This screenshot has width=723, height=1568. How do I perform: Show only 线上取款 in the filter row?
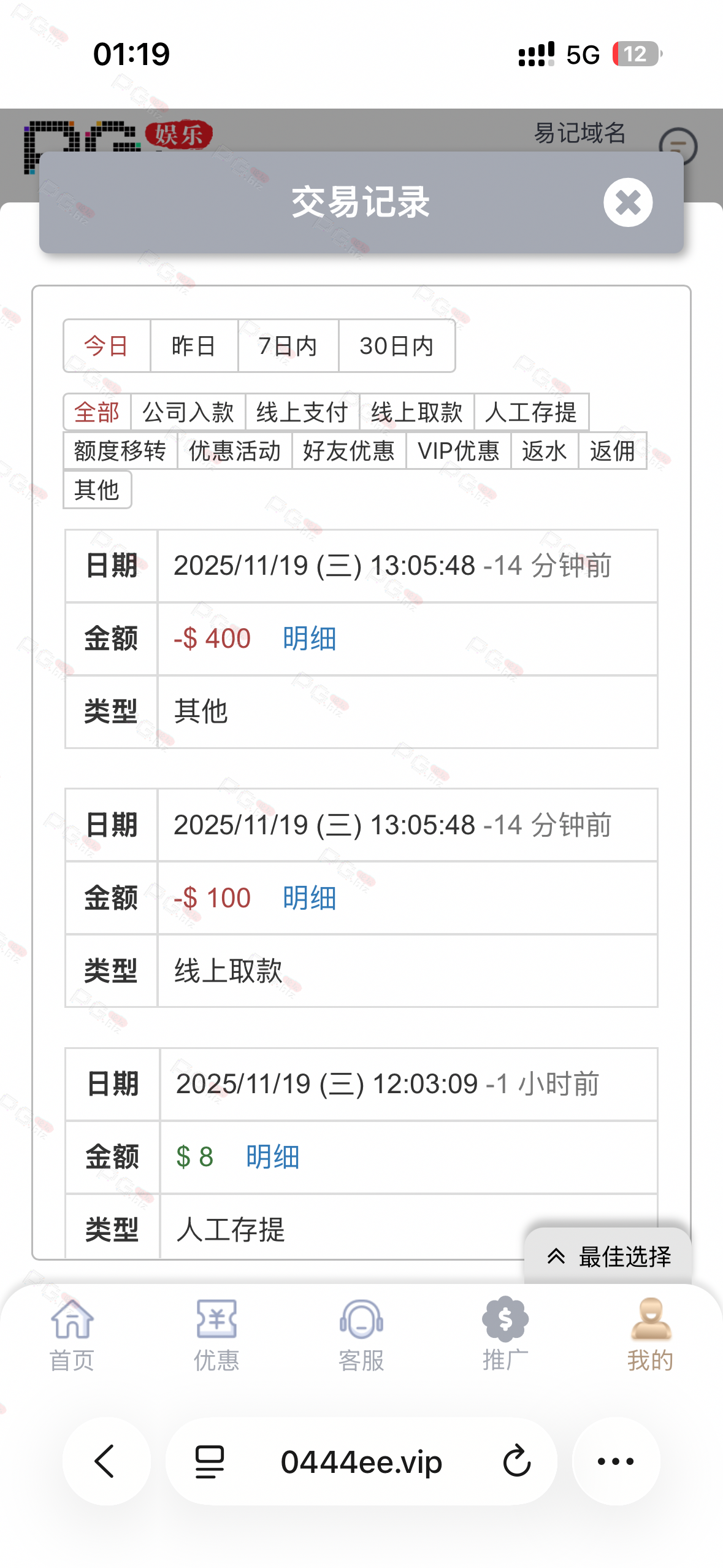[417, 412]
